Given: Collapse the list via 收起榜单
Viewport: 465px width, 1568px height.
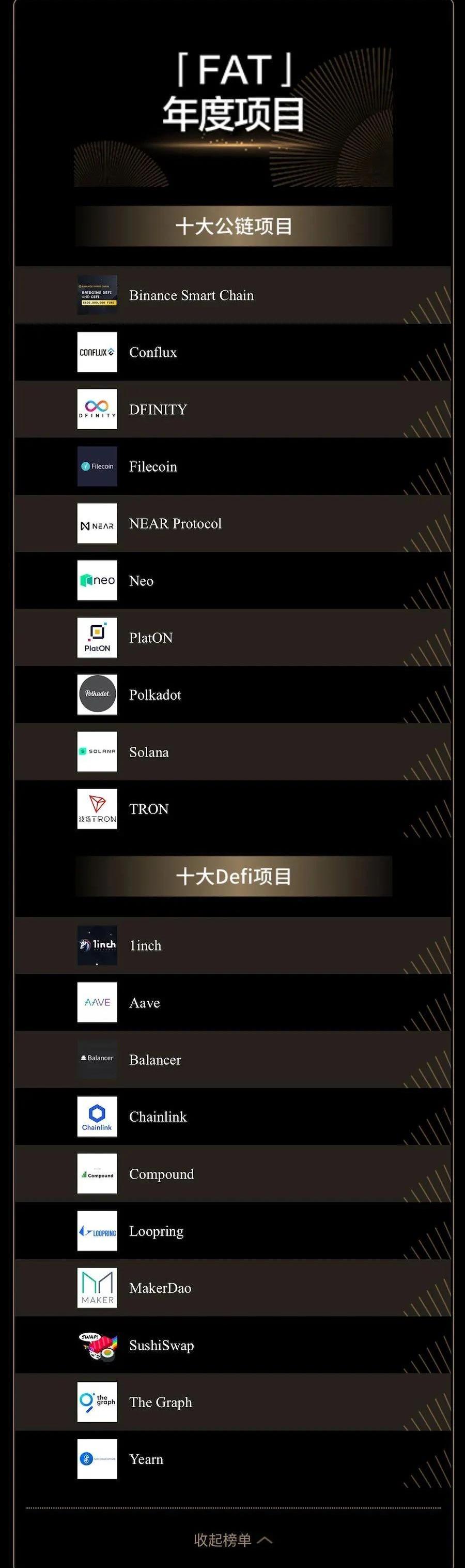Looking at the screenshot, I should coord(232,1540).
